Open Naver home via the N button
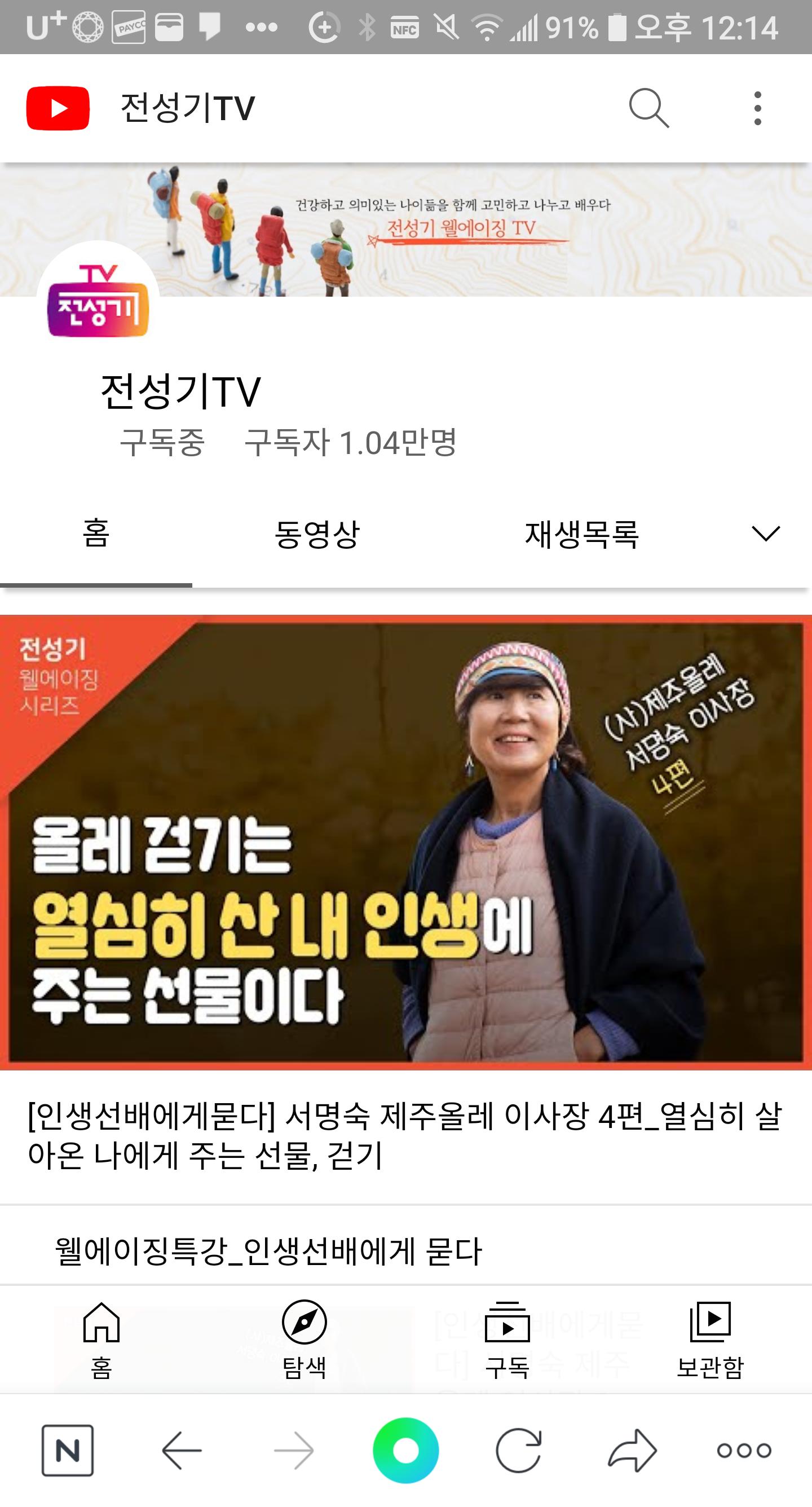 point(67,1450)
